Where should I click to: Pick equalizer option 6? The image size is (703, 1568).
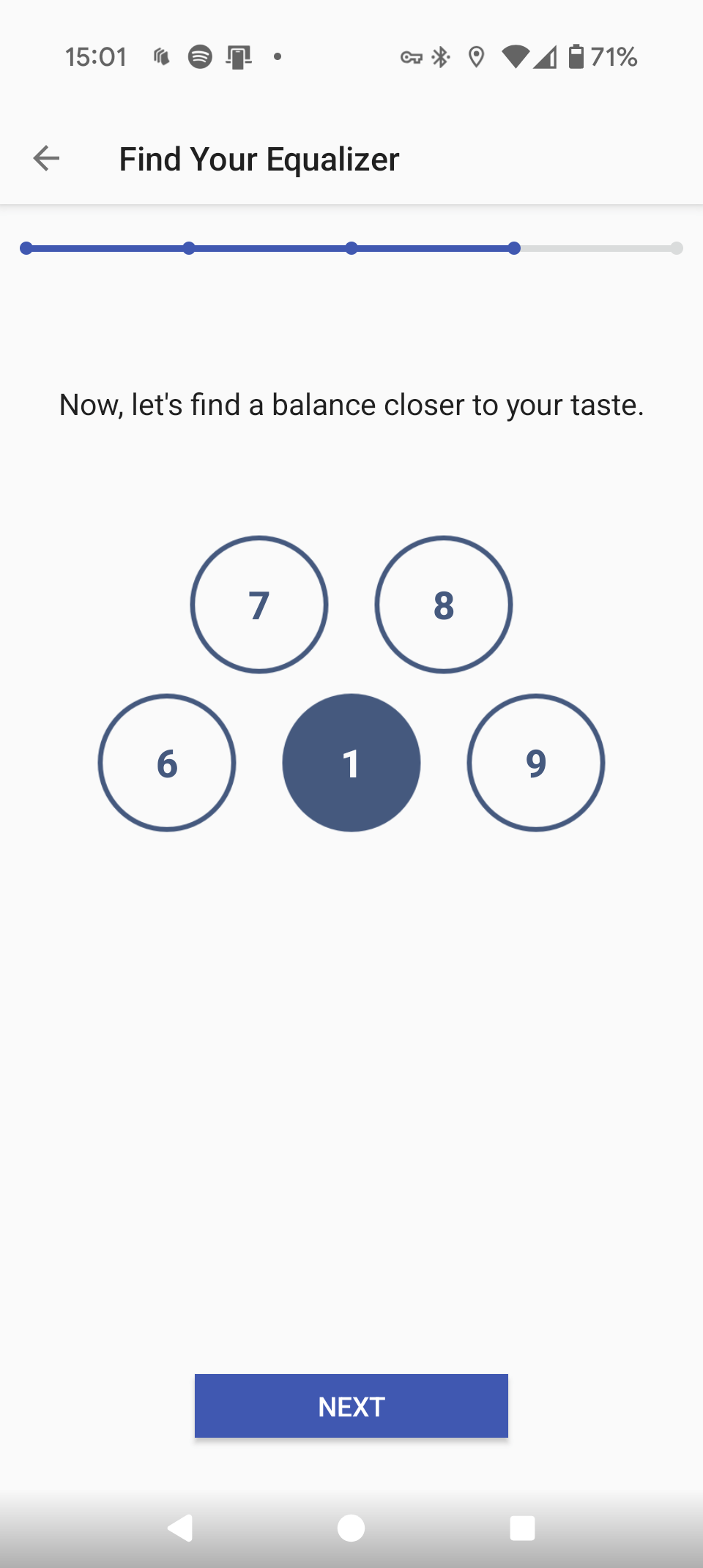point(167,763)
